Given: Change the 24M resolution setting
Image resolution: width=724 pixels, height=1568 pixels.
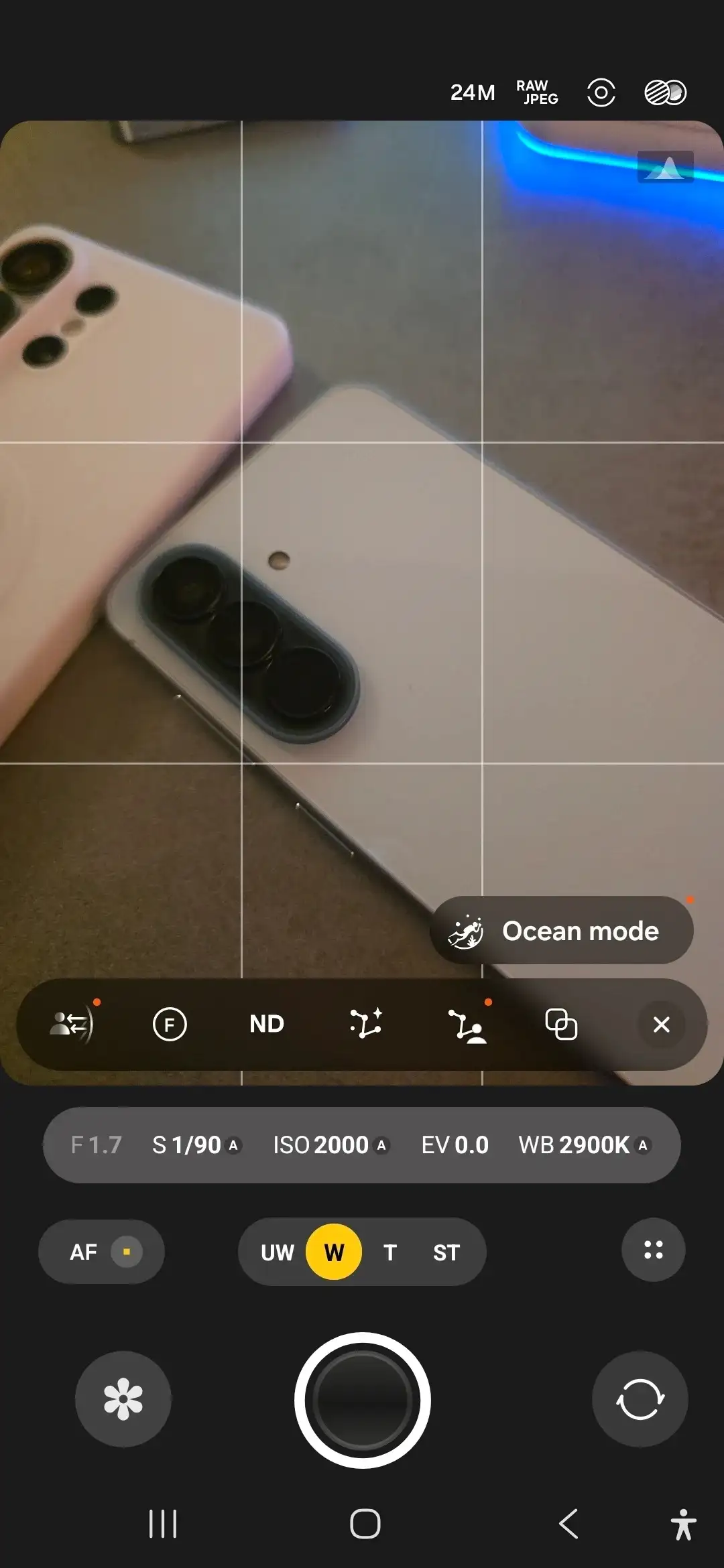Looking at the screenshot, I should (472, 92).
